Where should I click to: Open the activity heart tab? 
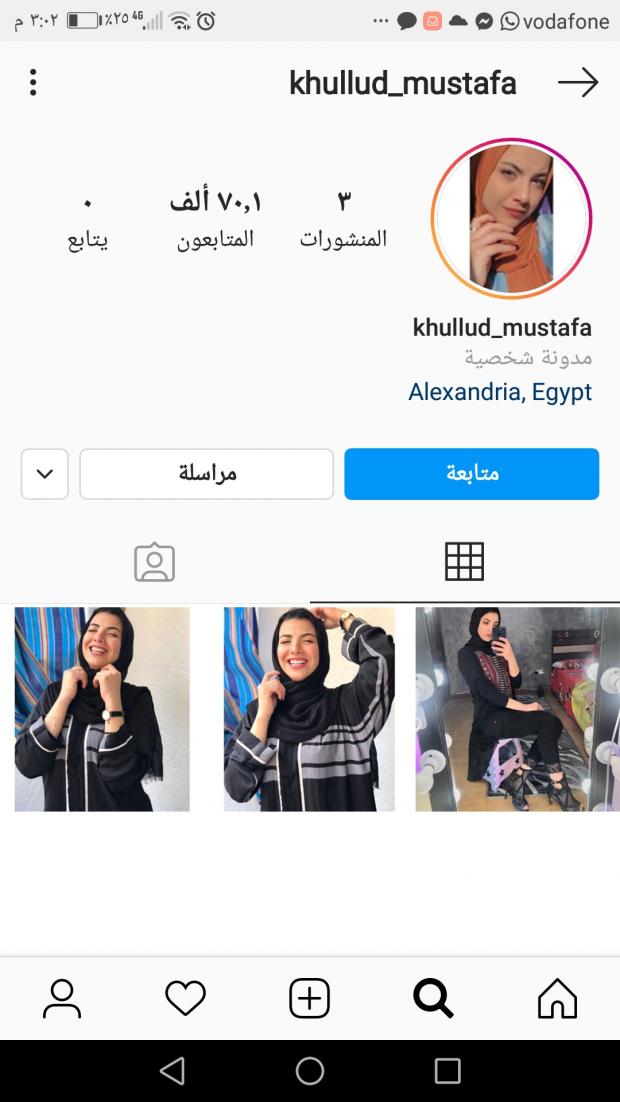click(x=185, y=998)
